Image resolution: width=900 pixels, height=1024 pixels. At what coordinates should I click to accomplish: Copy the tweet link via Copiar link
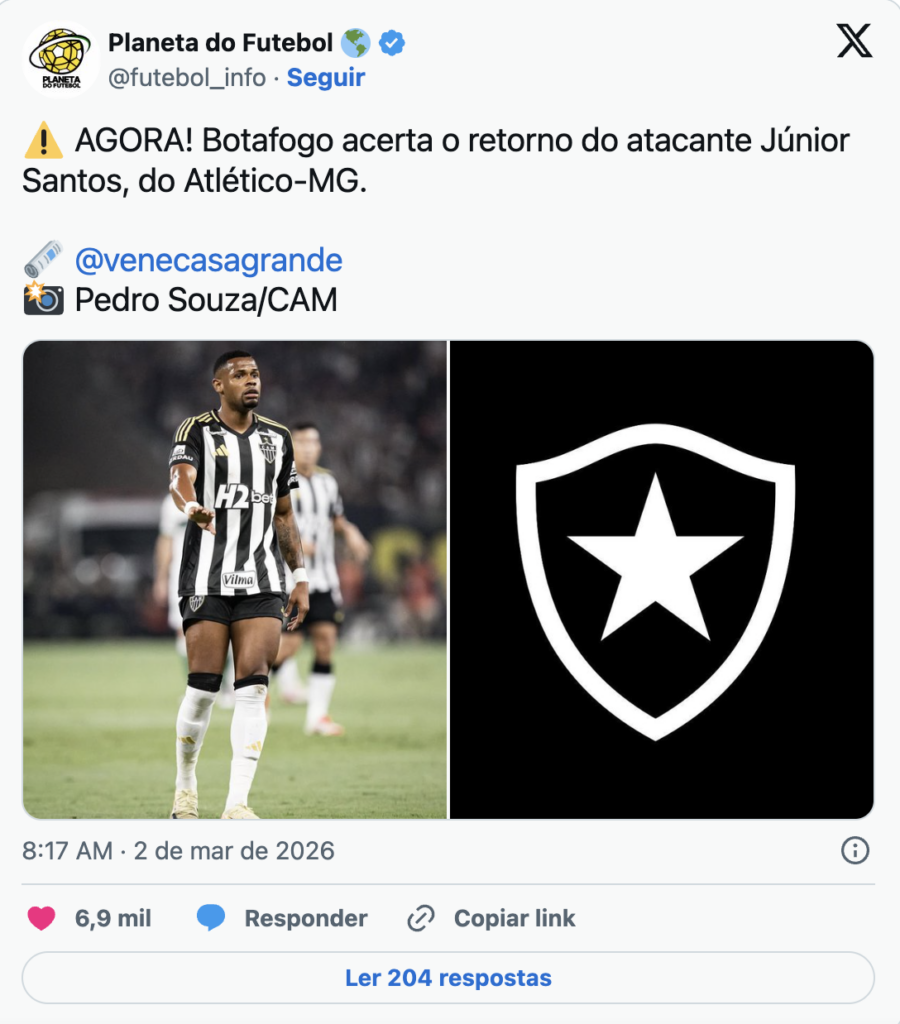[x=492, y=918]
